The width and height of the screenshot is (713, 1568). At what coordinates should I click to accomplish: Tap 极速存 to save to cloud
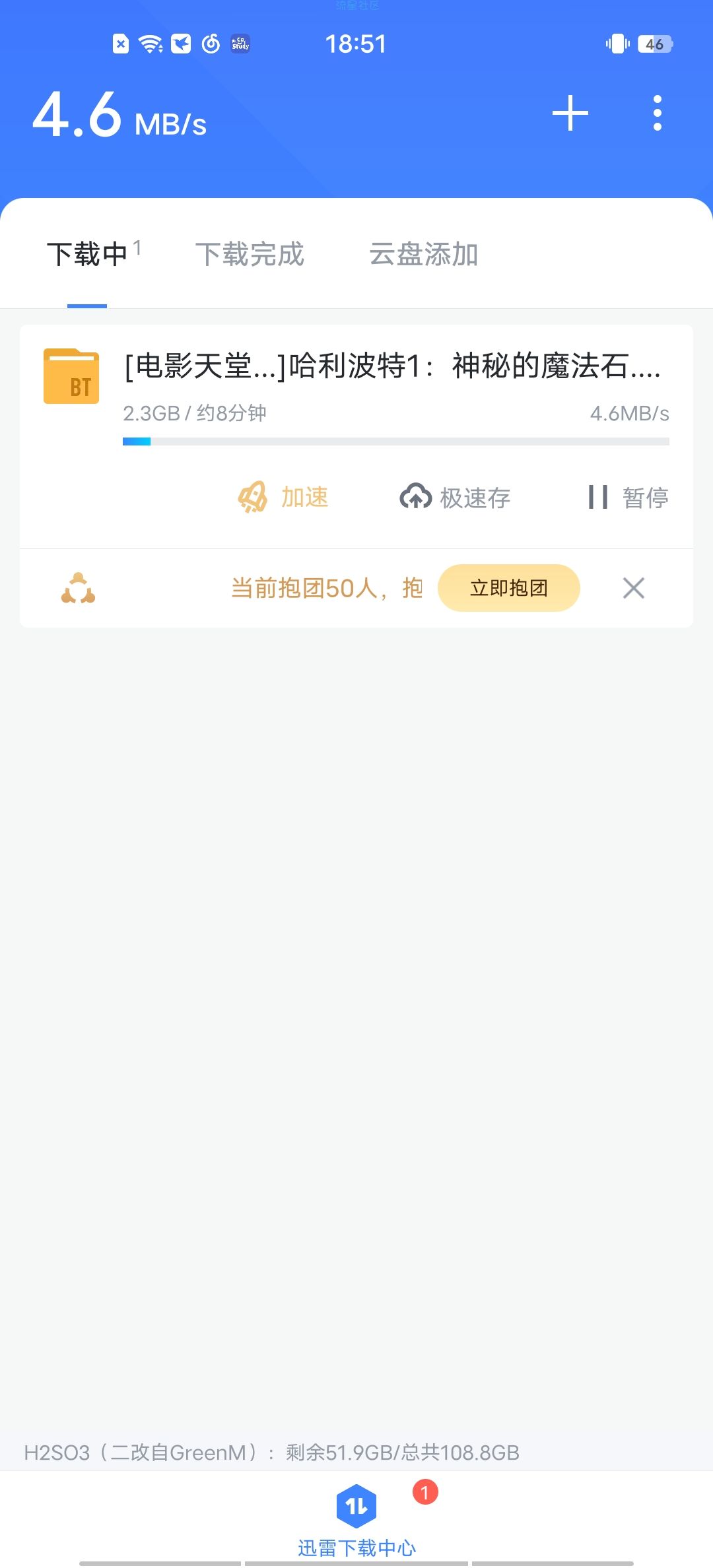tap(456, 498)
